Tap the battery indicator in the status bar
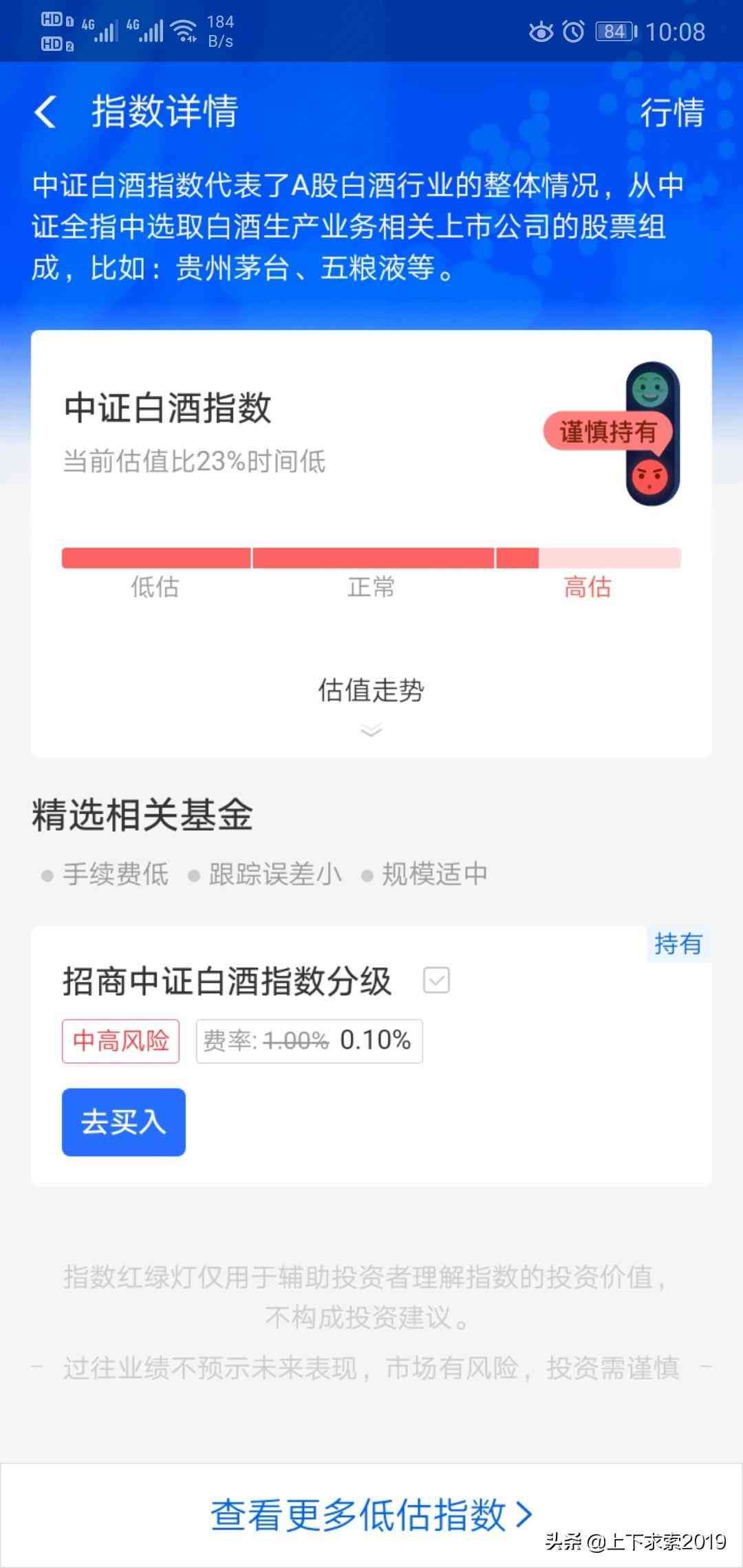Screen dimensions: 743x1568 coord(613,32)
